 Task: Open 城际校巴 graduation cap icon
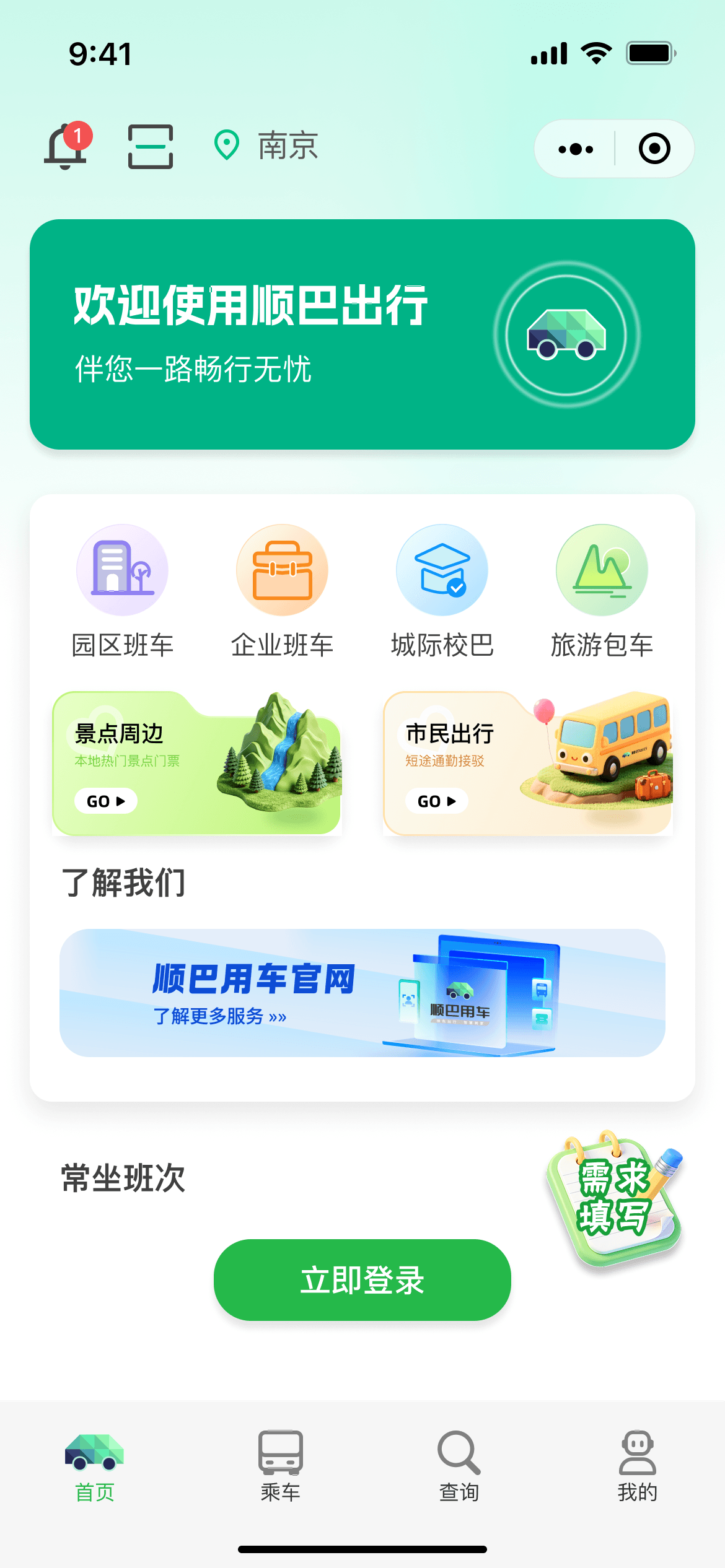pos(442,570)
